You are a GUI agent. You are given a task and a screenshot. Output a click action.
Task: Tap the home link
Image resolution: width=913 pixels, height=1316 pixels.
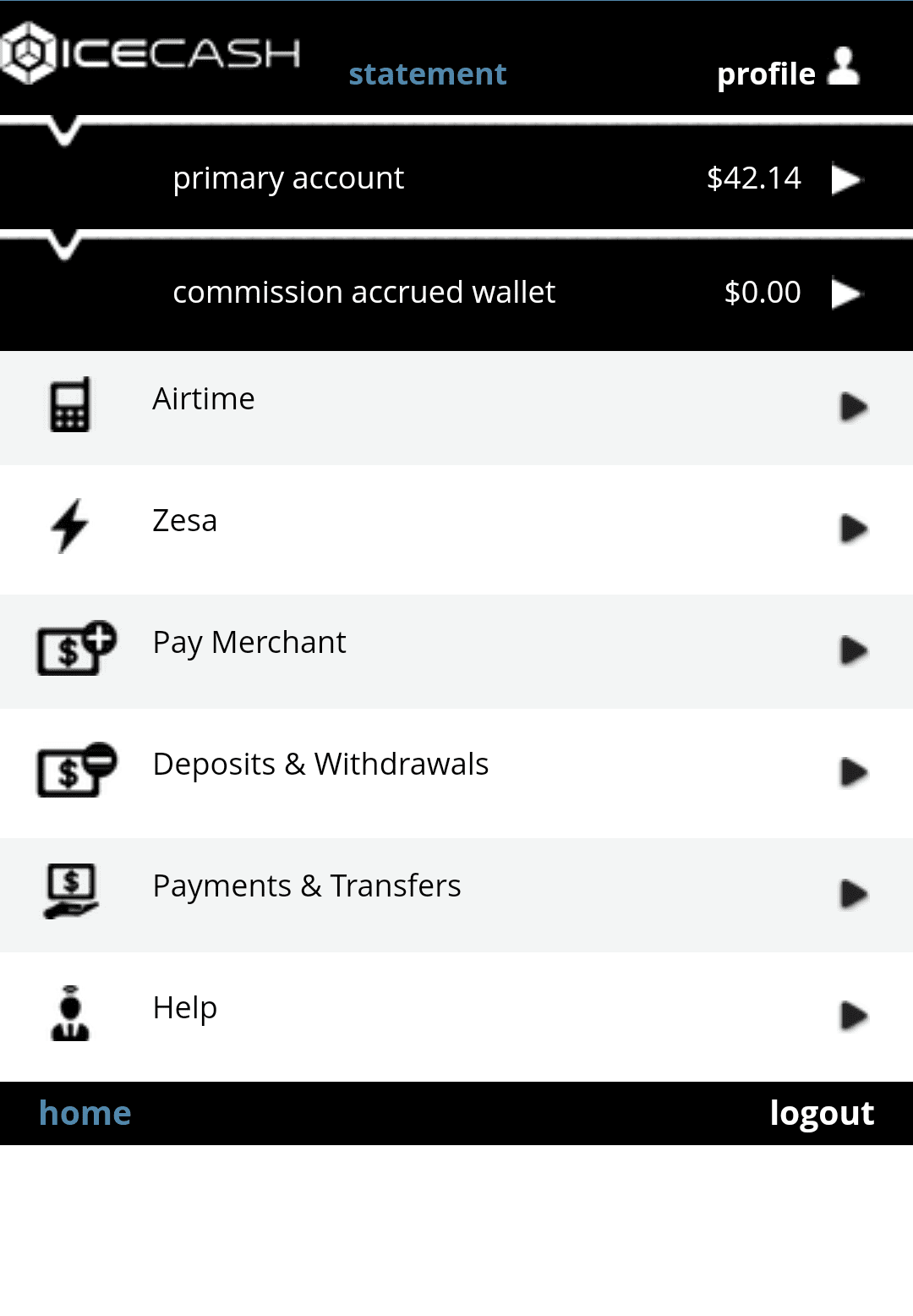point(85,1113)
